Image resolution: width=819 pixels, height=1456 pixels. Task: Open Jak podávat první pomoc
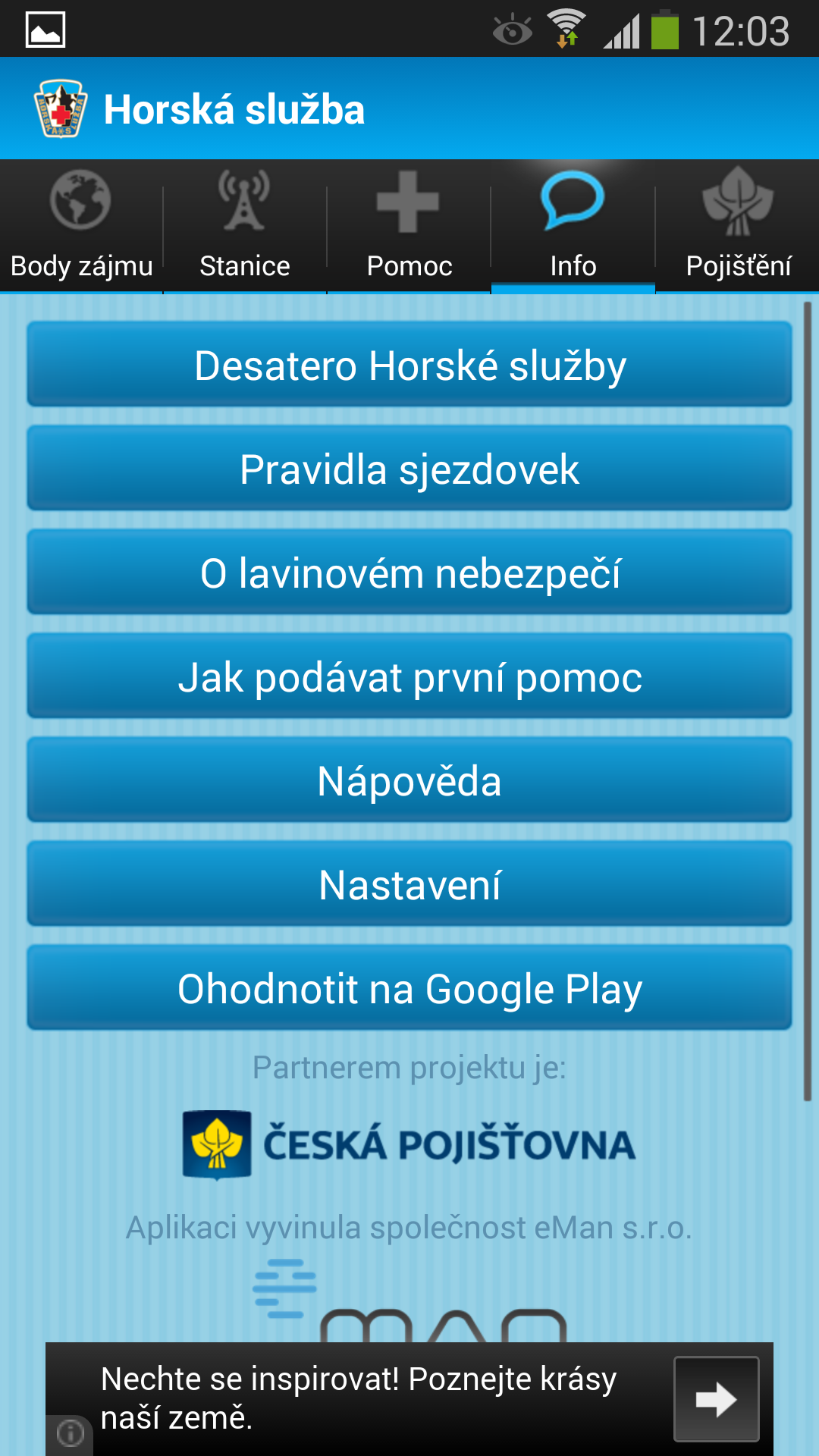[409, 676]
